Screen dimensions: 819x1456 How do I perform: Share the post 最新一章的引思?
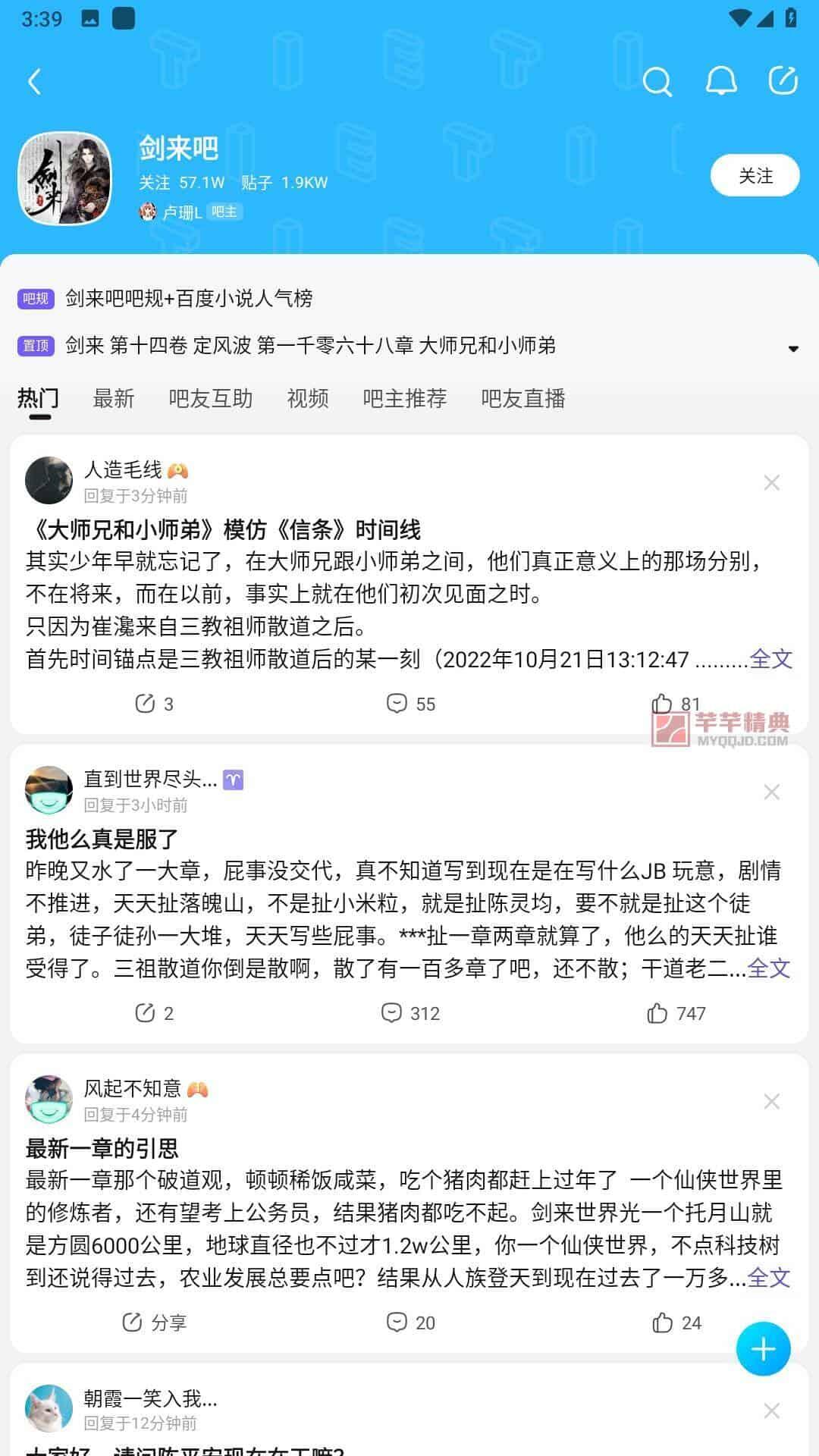(x=154, y=1323)
